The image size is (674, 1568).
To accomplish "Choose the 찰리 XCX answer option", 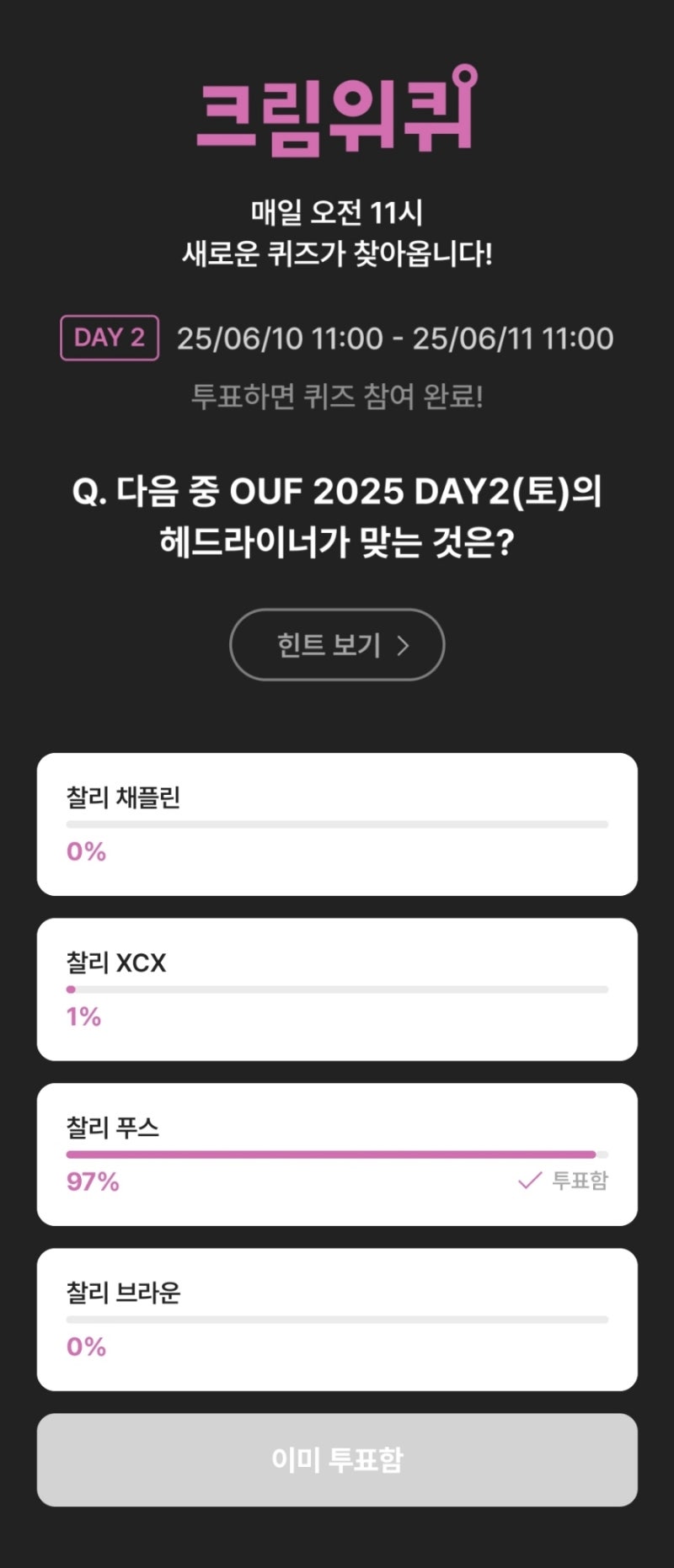I will [337, 989].
